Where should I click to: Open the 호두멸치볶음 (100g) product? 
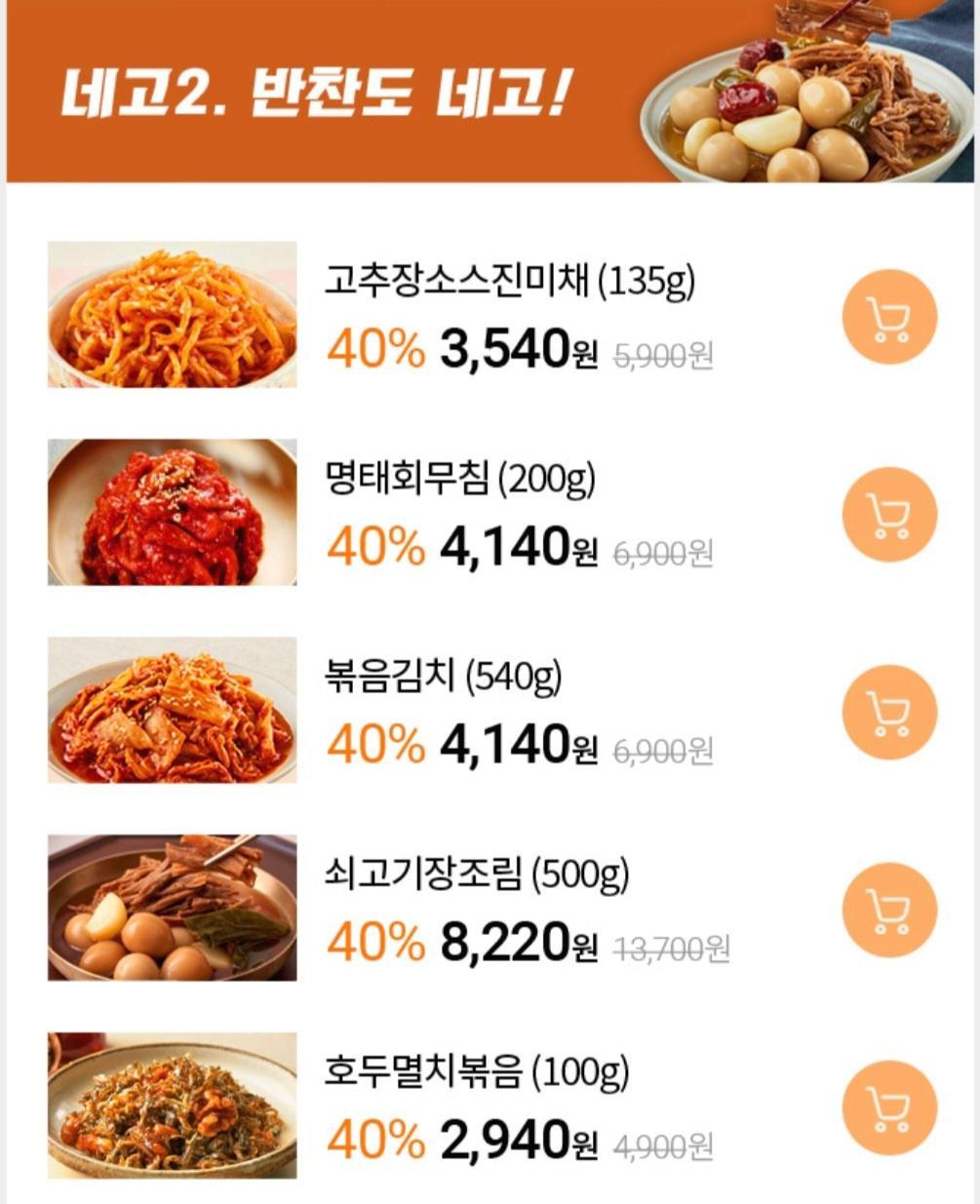pyautogui.click(x=476, y=1072)
